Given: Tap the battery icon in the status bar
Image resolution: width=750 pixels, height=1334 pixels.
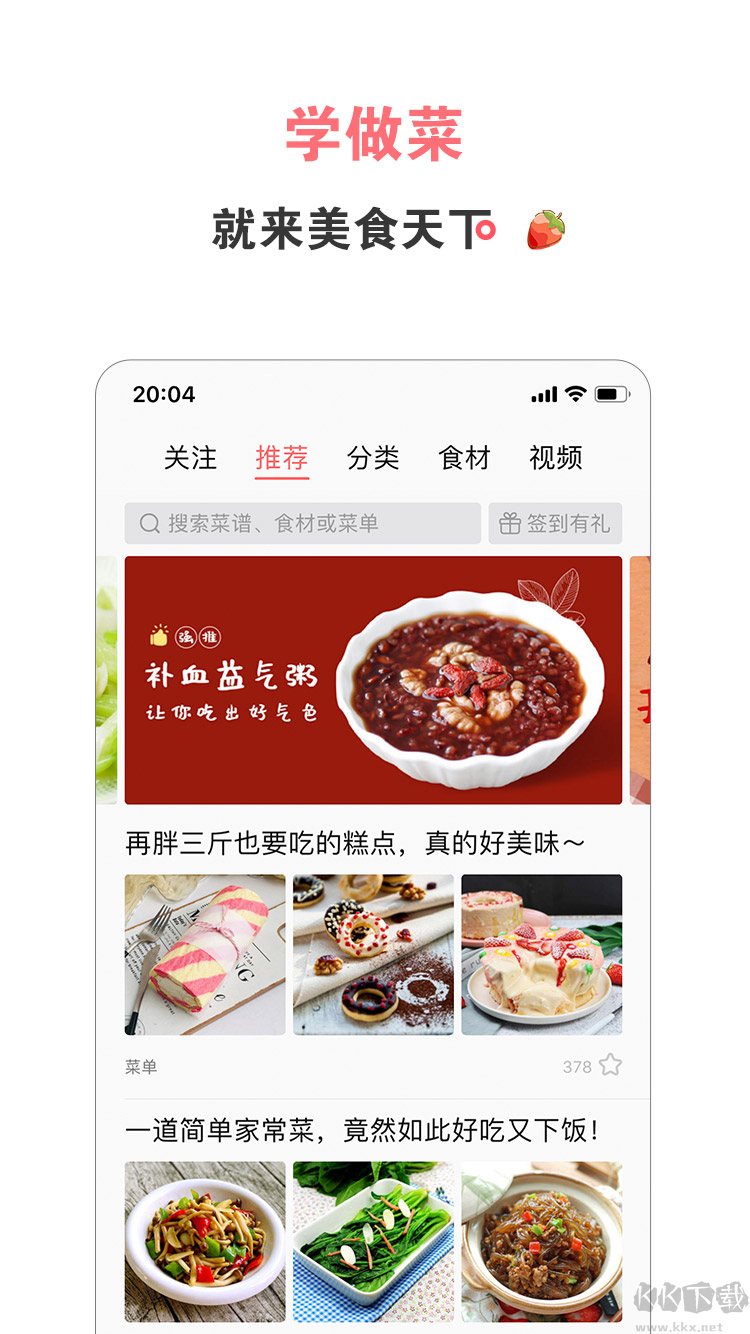Looking at the screenshot, I should click(x=611, y=395).
